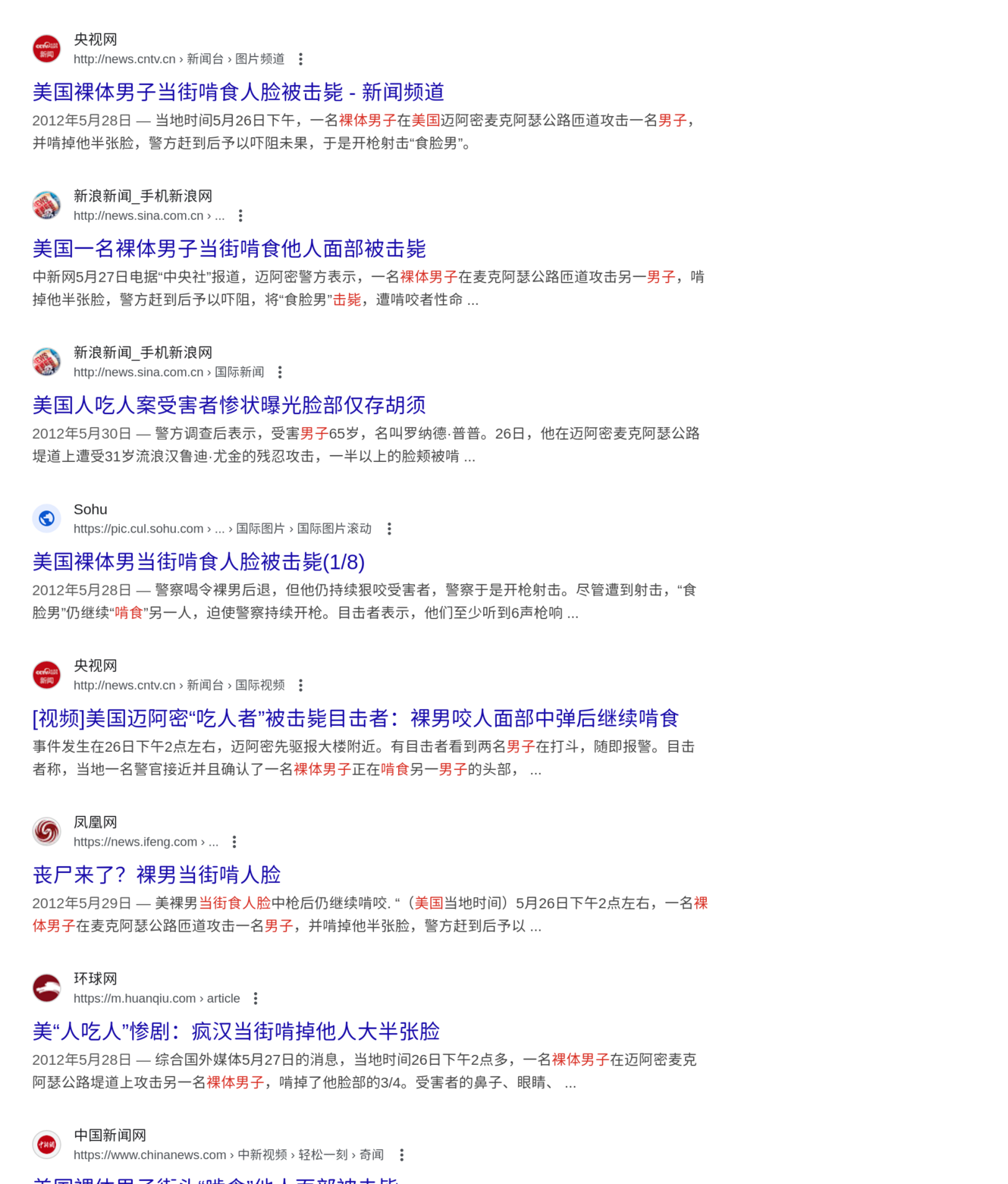Open the [视频]美国迈阿密“吃人者”被击毙 result
Image resolution: width=1008 pixels, height=1184 pixels.
(x=355, y=718)
